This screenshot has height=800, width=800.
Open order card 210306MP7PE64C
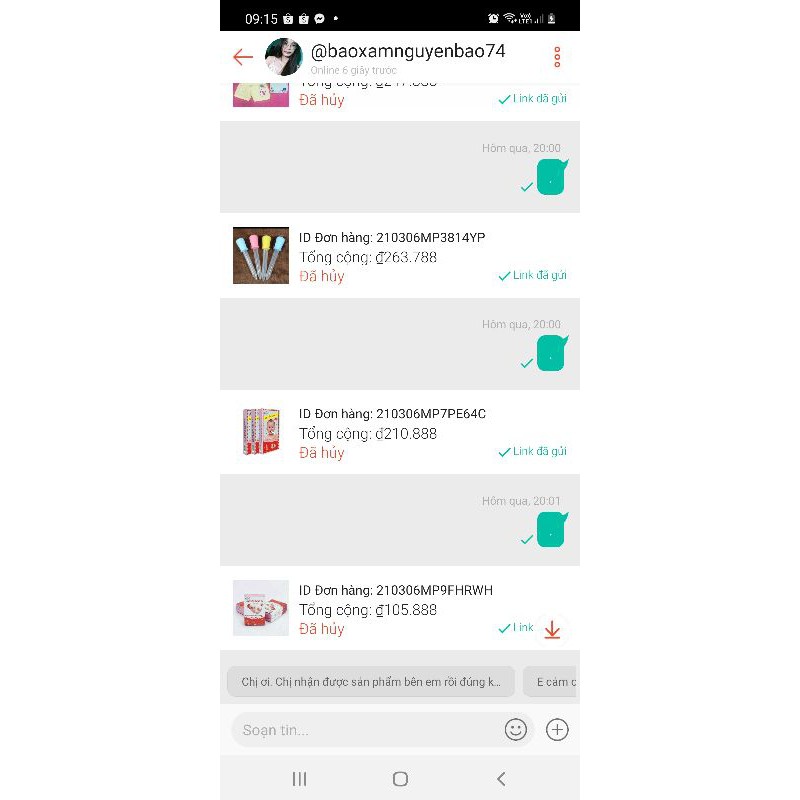click(x=400, y=432)
